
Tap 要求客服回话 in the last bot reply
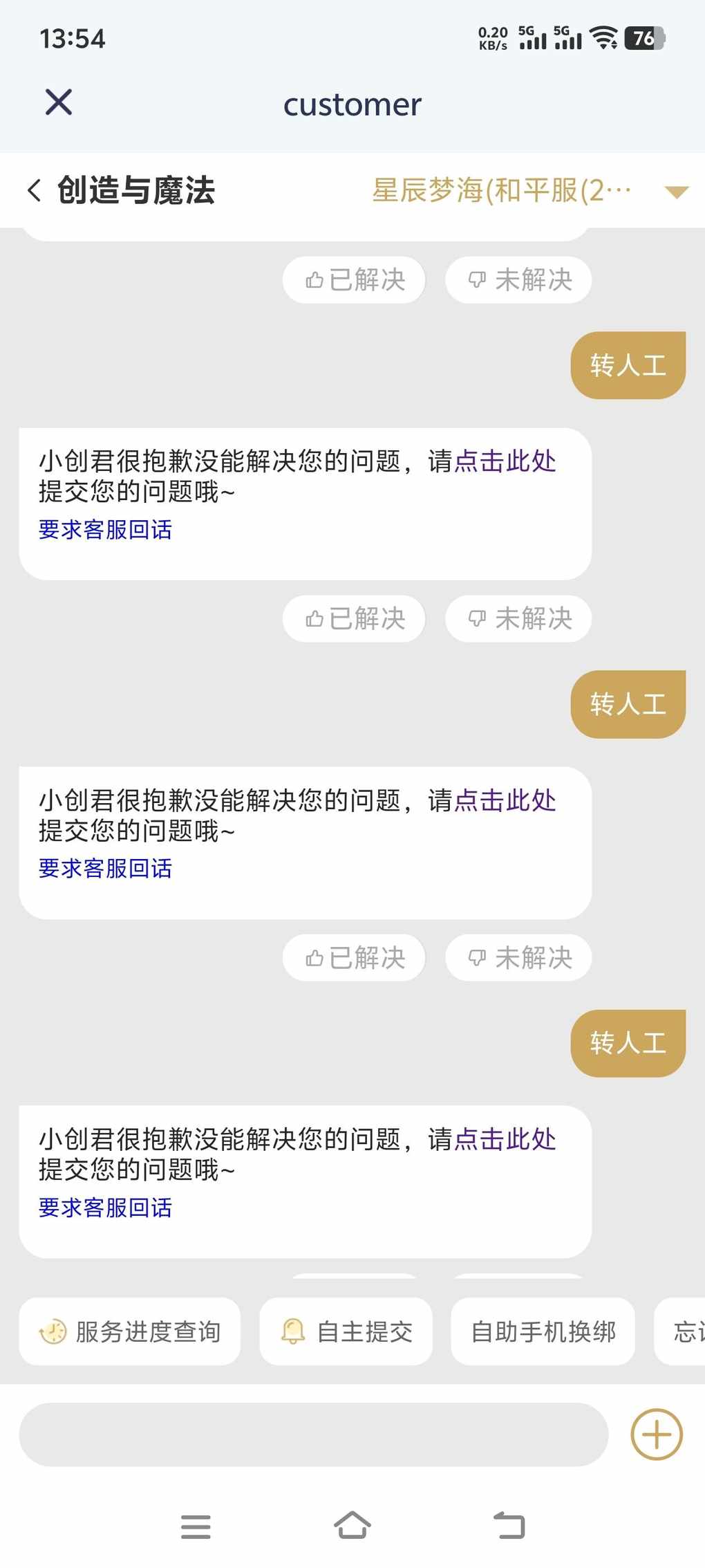(x=105, y=1208)
